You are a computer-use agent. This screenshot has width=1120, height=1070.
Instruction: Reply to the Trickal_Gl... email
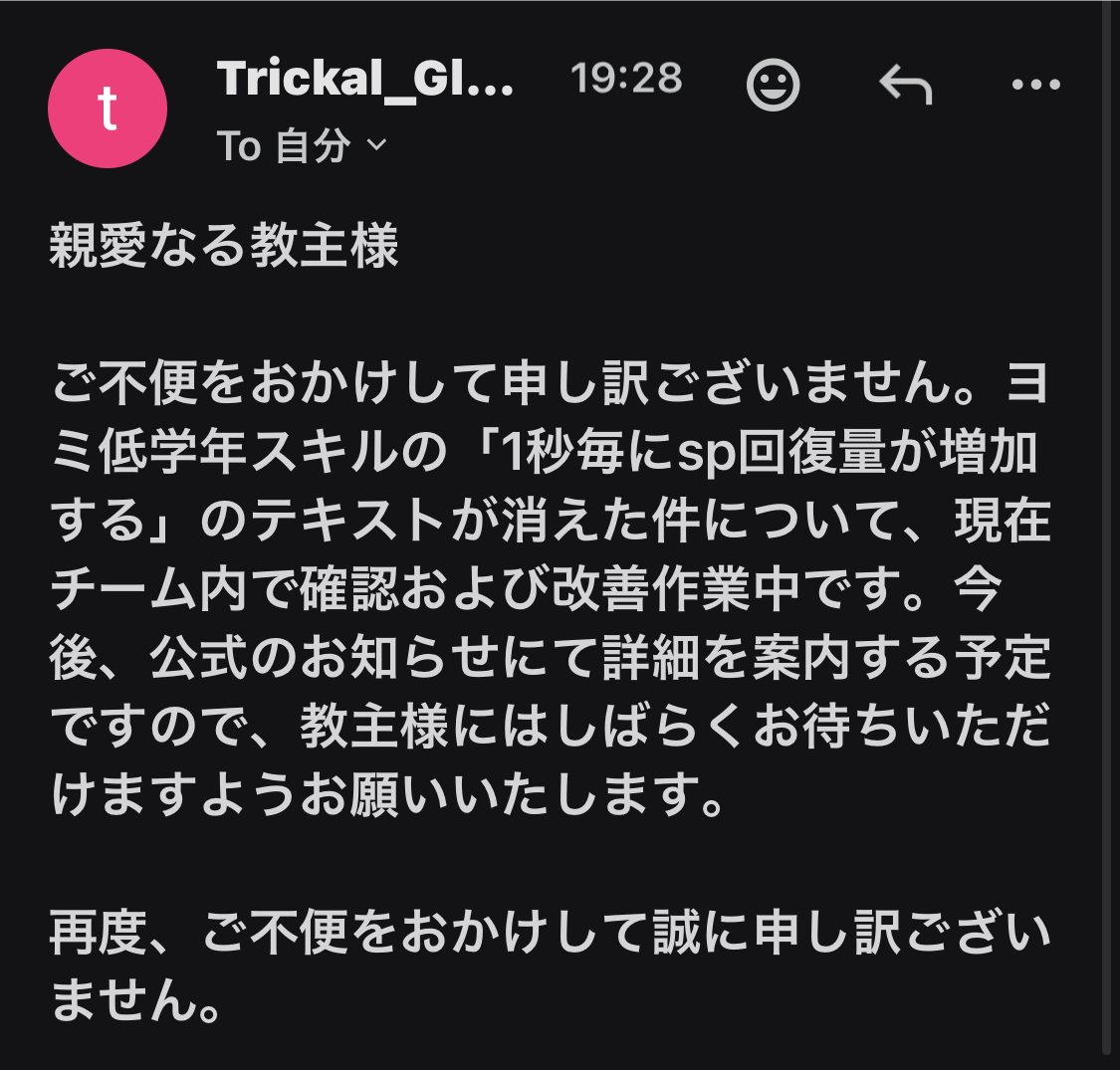pos(905,85)
